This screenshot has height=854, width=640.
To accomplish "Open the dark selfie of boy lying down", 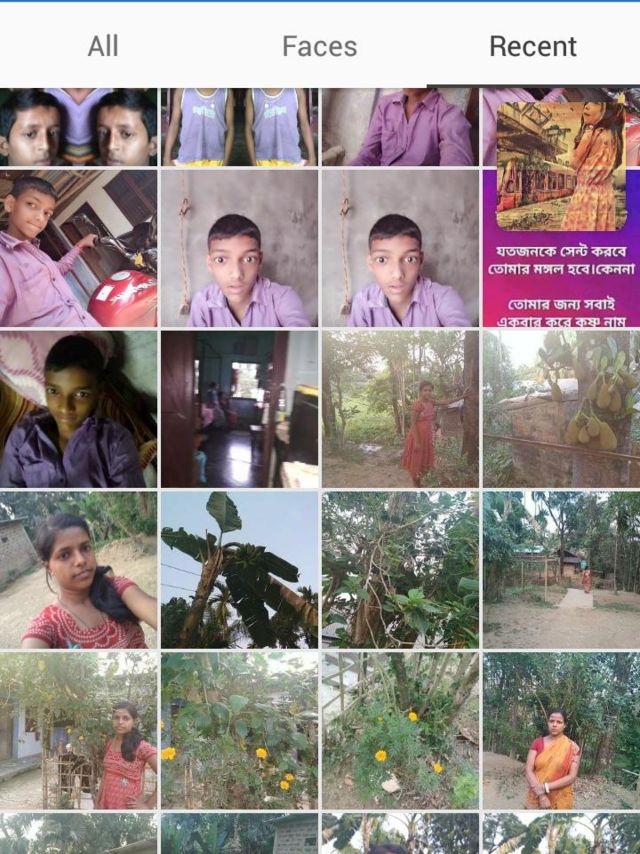I will 78,409.
